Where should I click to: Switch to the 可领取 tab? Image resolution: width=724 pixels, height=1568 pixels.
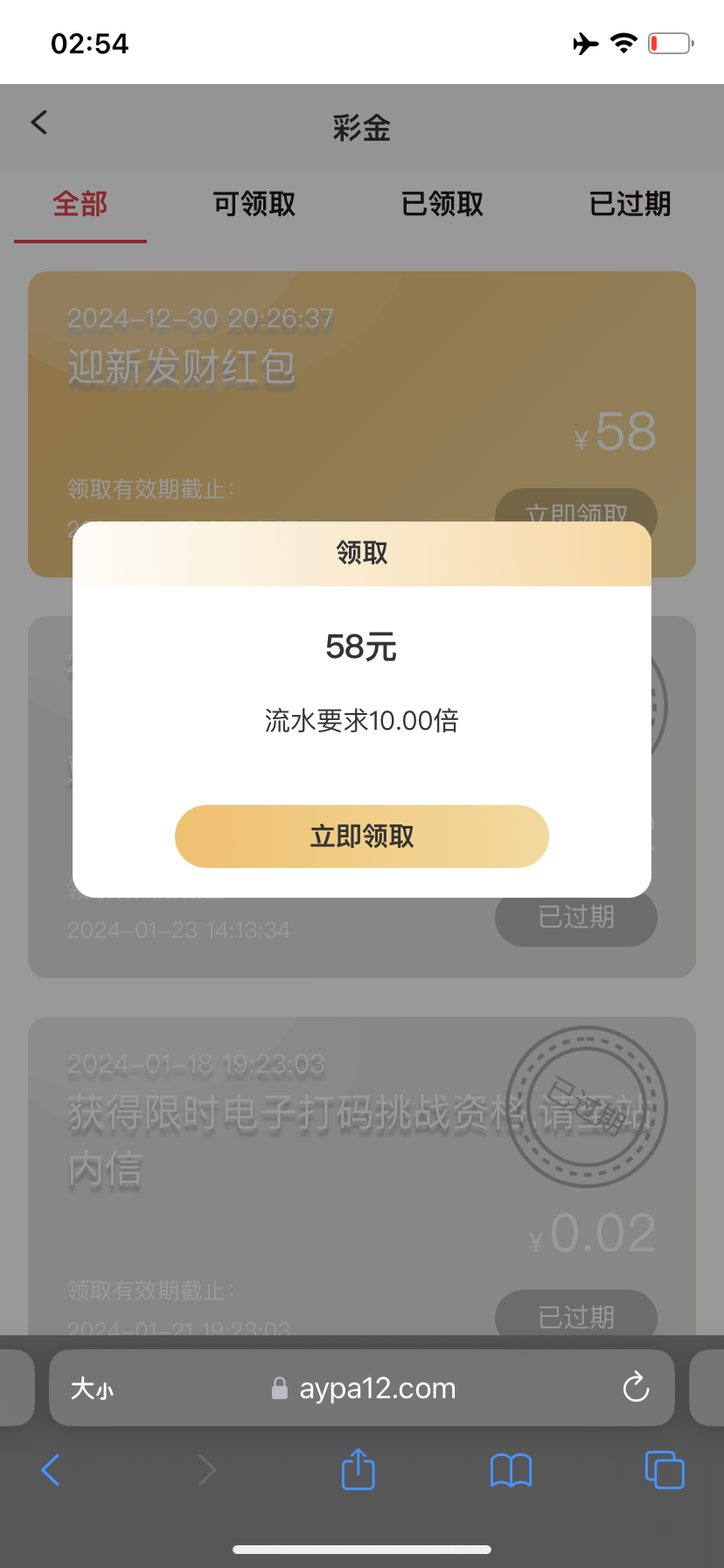coord(254,204)
